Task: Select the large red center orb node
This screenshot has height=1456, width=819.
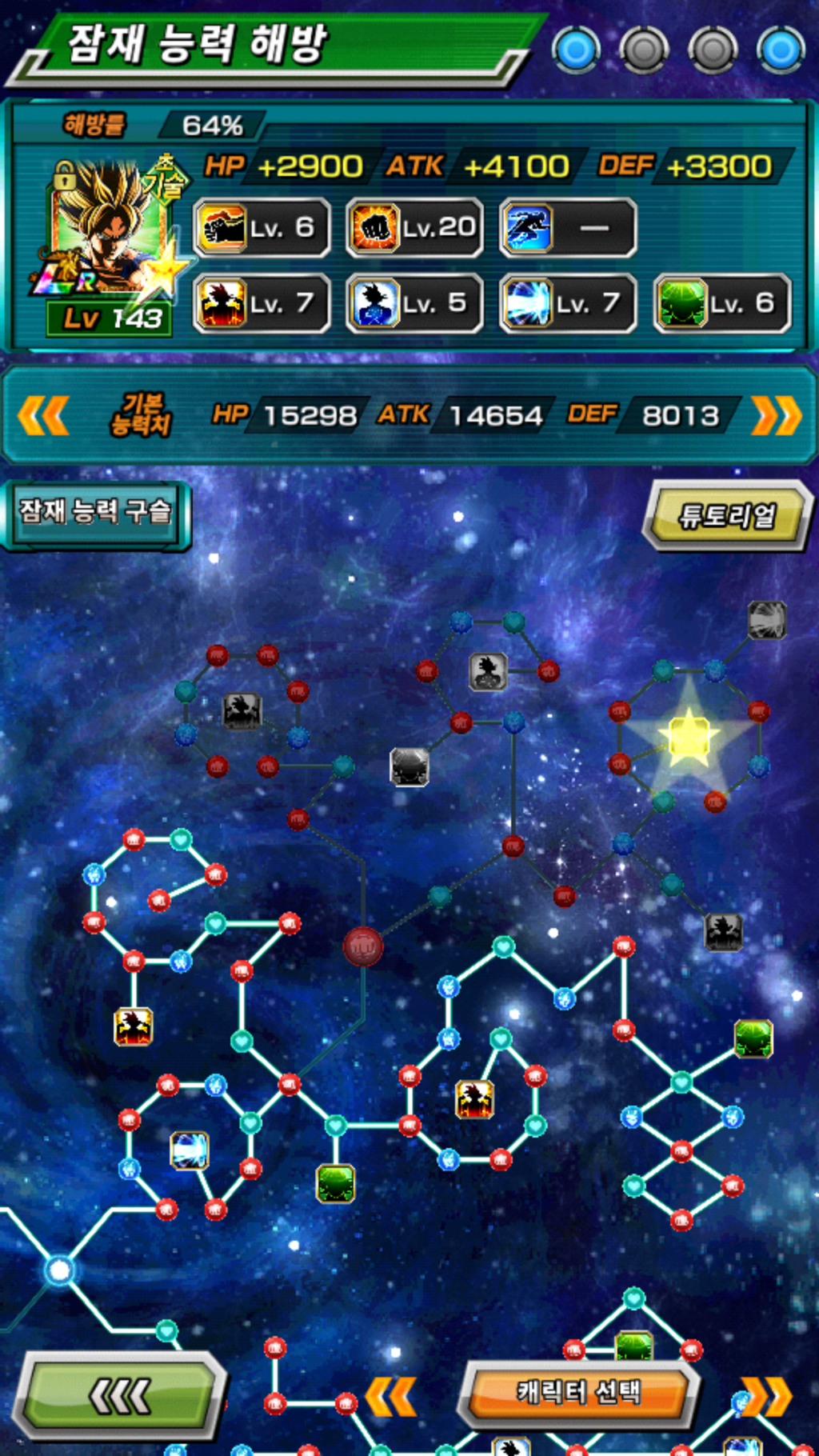Action: coord(363,946)
